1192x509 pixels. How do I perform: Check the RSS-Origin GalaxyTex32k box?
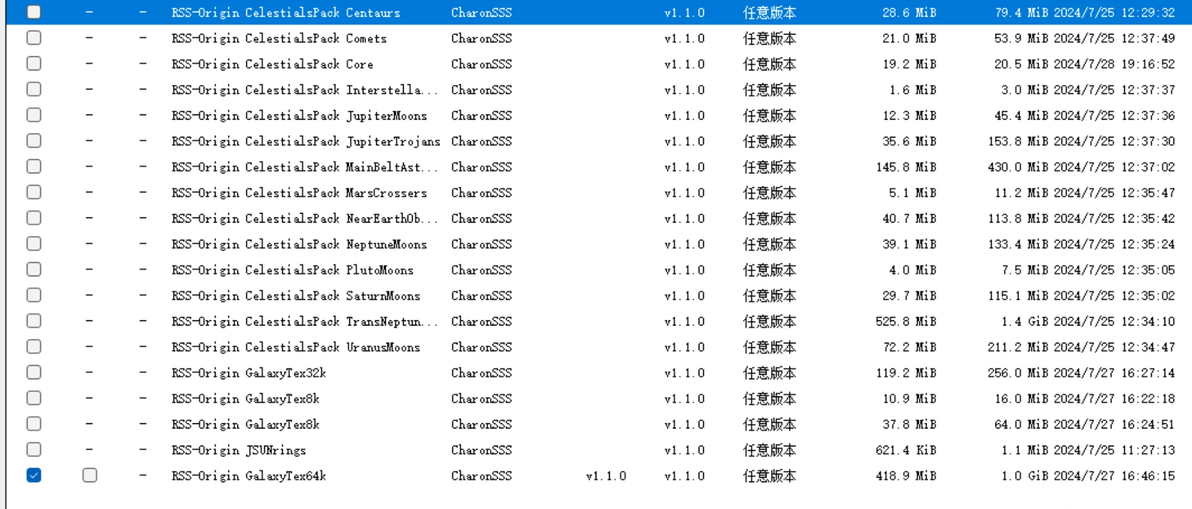point(34,373)
